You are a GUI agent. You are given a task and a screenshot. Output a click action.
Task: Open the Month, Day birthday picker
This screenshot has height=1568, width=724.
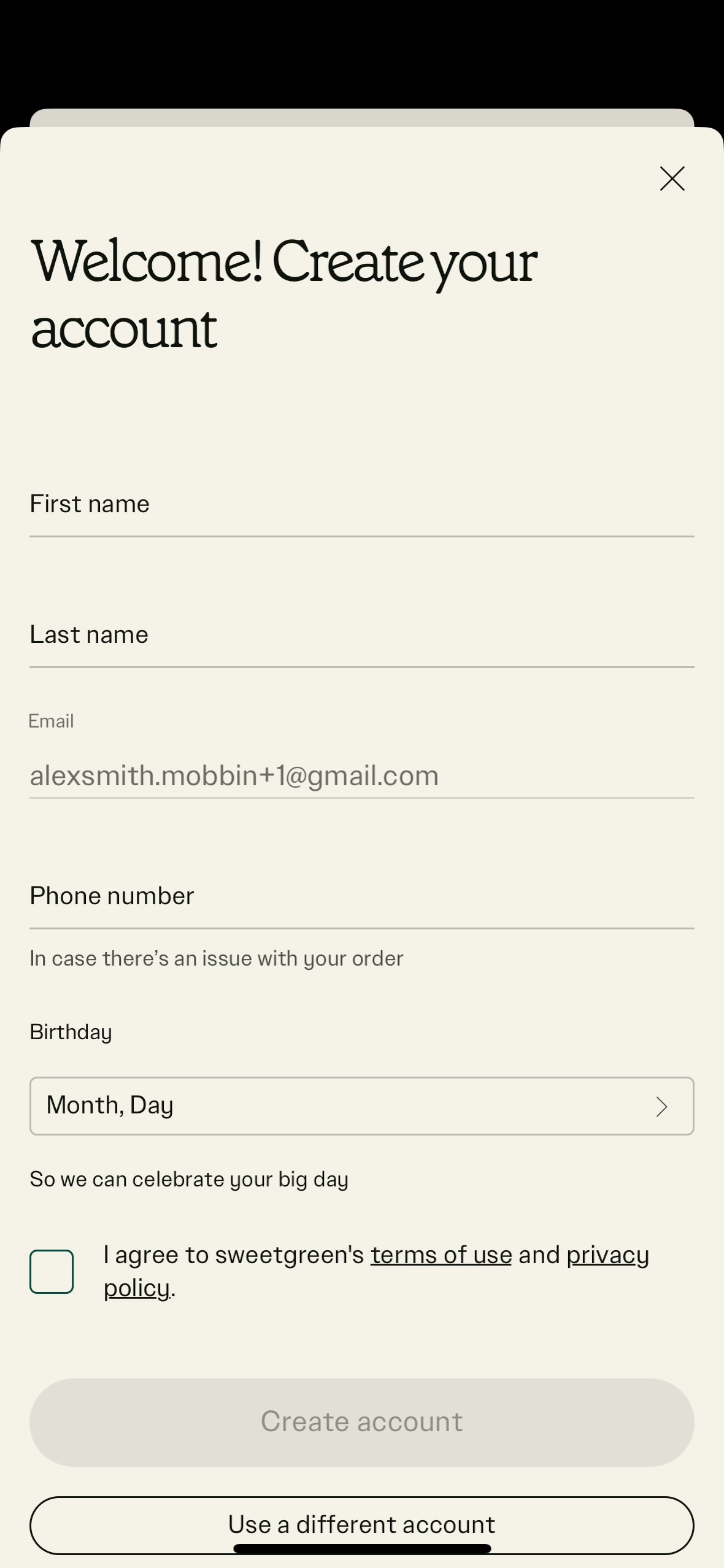(362, 1106)
